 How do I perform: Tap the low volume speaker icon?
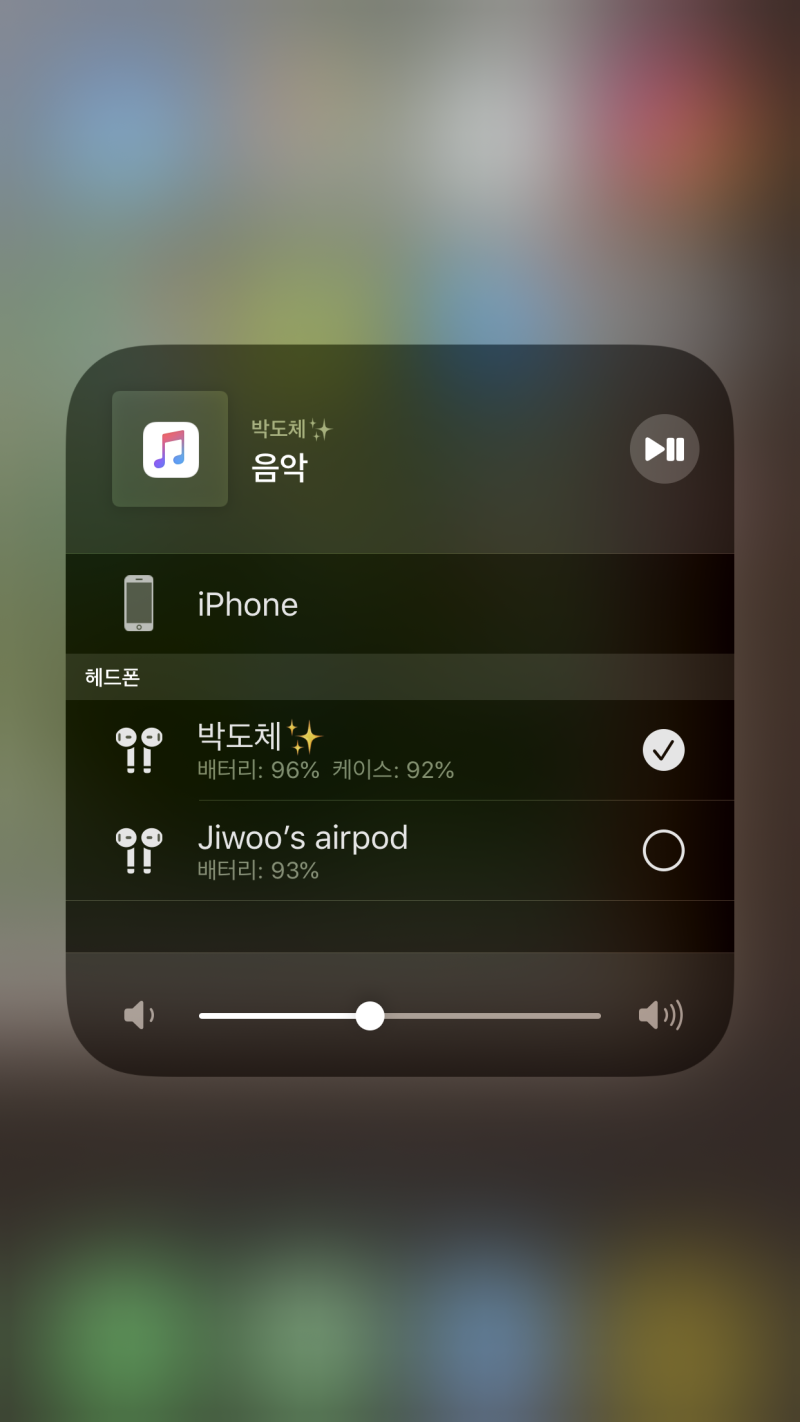pyautogui.click(x=139, y=1015)
